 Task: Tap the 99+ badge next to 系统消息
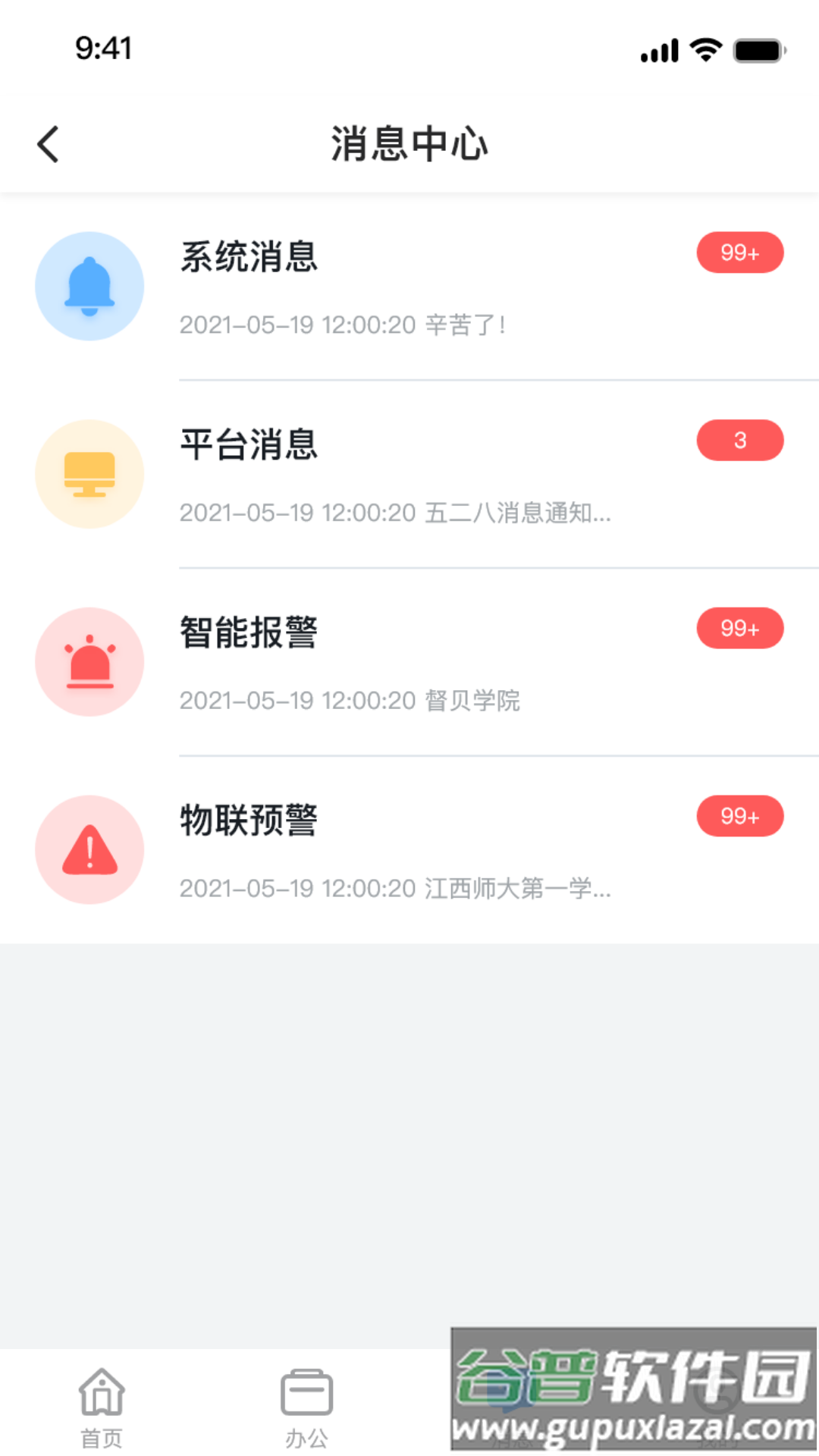coord(739,253)
